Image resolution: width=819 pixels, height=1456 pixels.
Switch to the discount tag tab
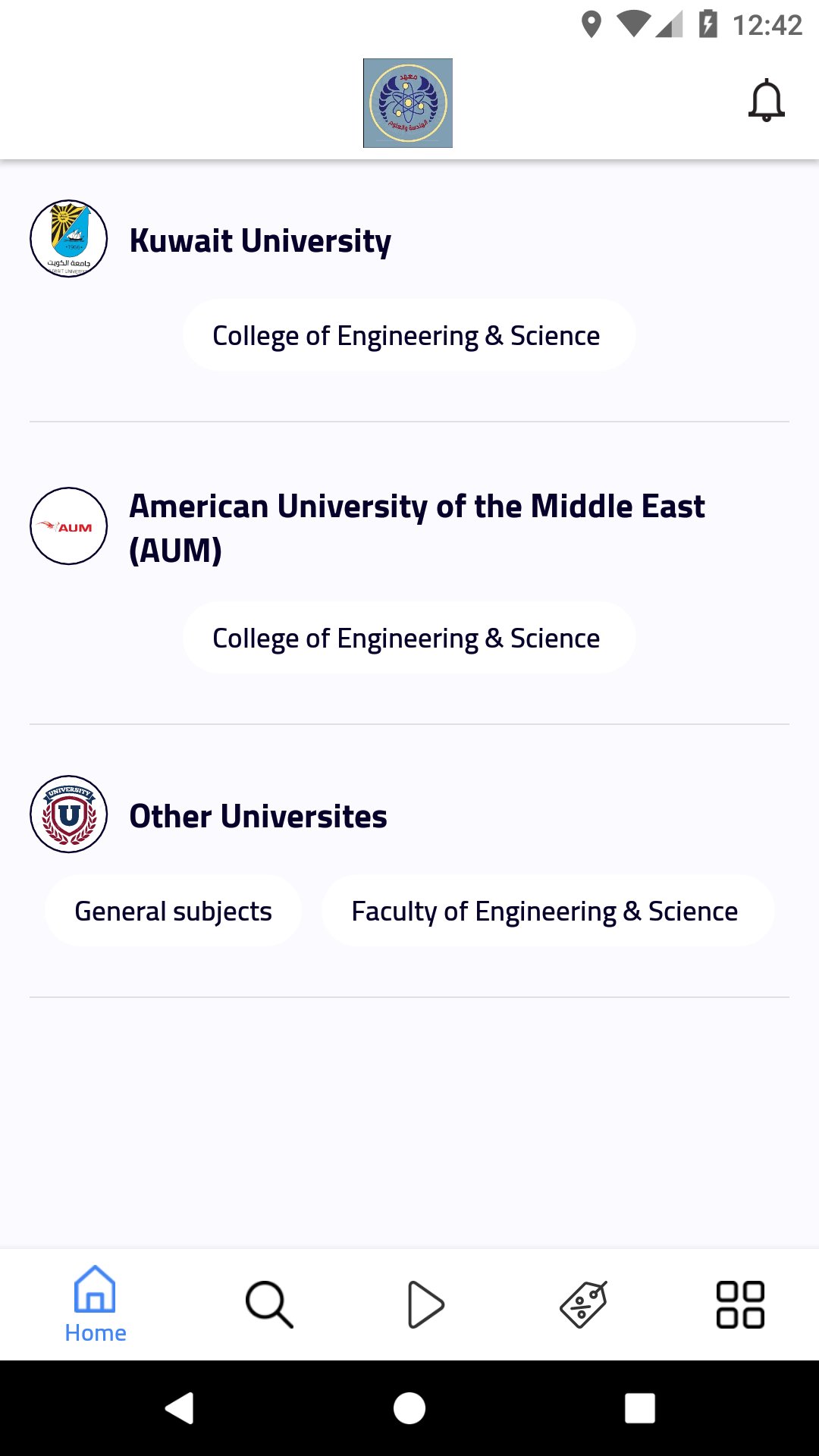pos(584,1304)
